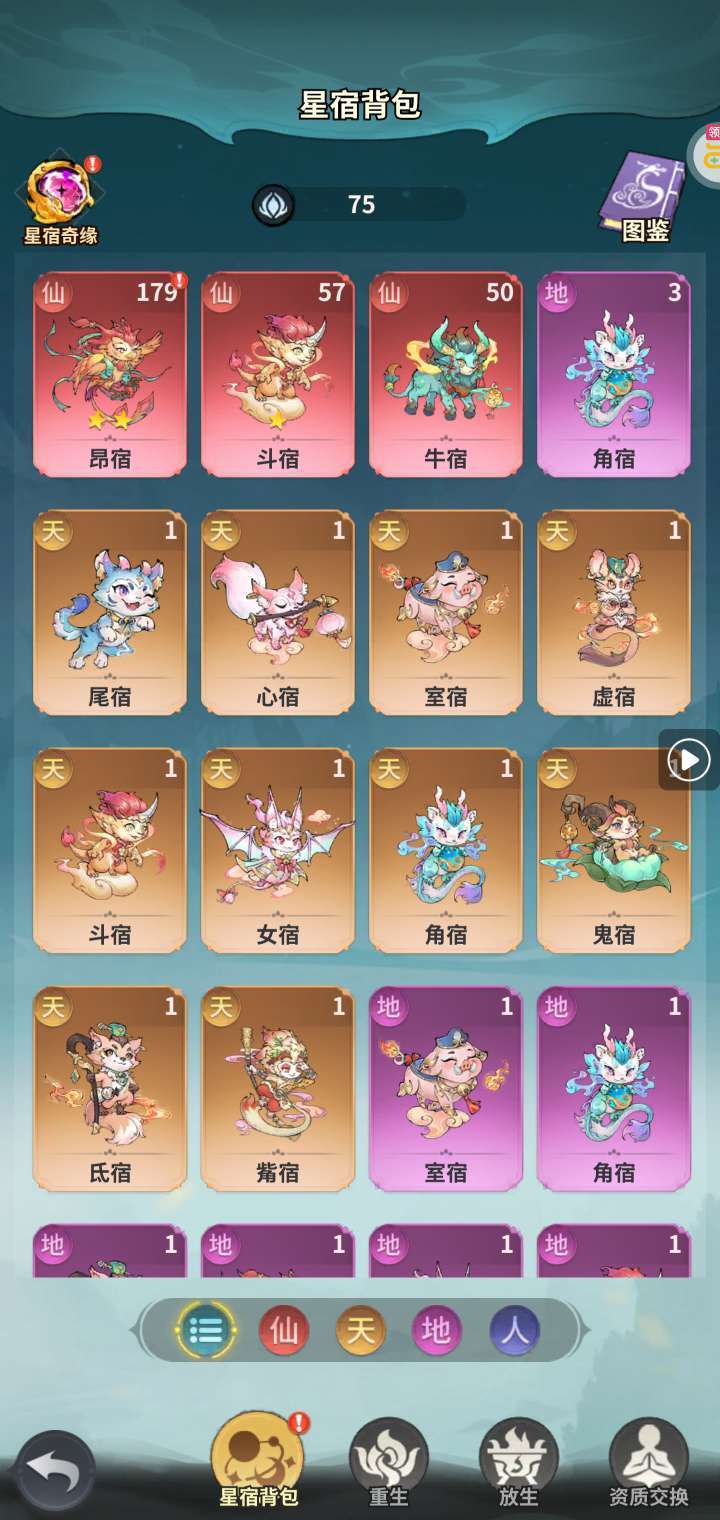Open the 尾宿 card
This screenshot has width=720, height=1520.
point(110,612)
